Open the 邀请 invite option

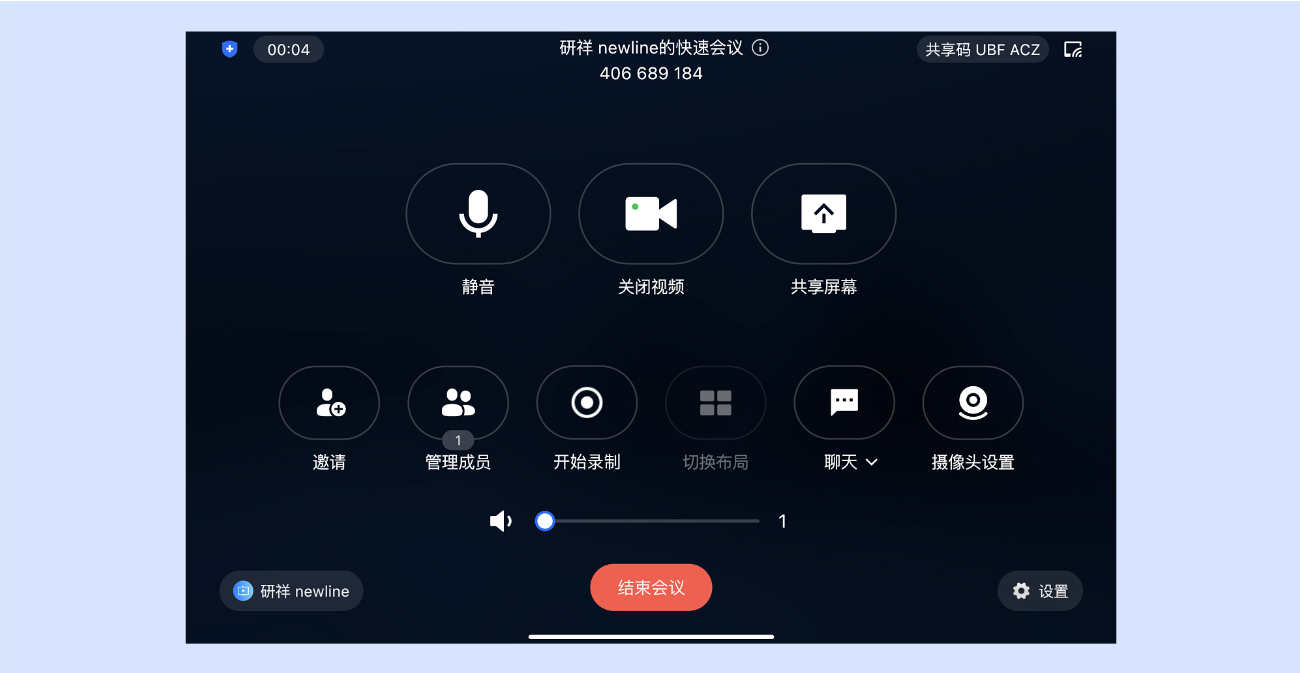pos(329,403)
